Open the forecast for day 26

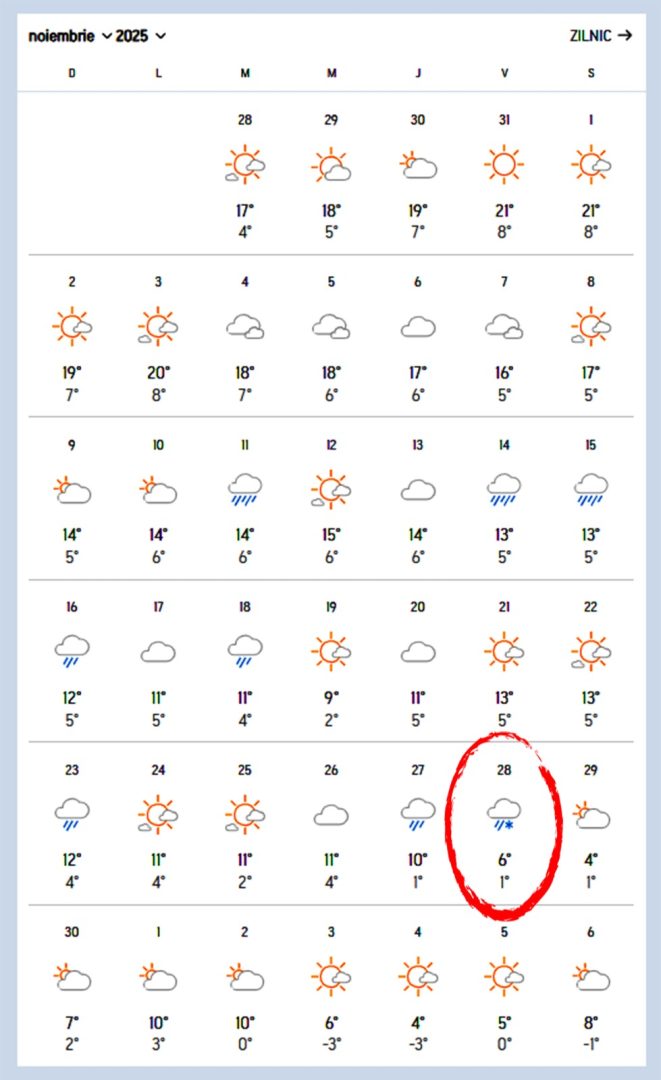331,823
